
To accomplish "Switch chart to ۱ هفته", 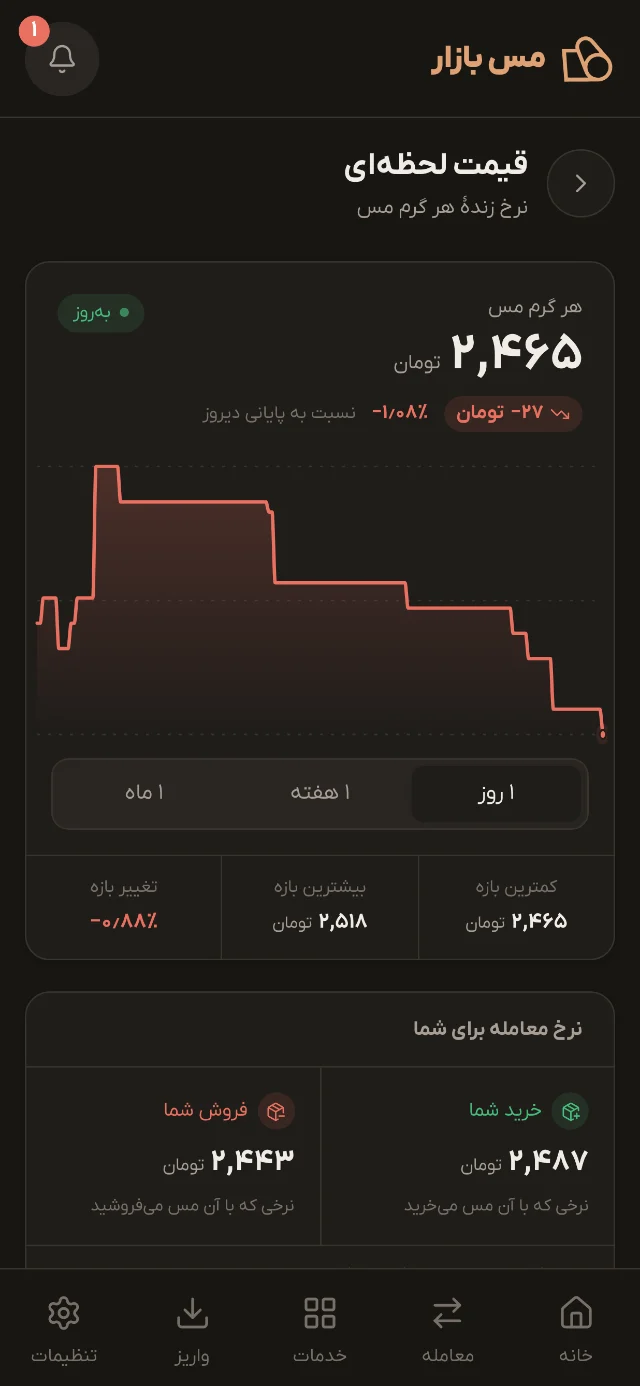I will [320, 794].
